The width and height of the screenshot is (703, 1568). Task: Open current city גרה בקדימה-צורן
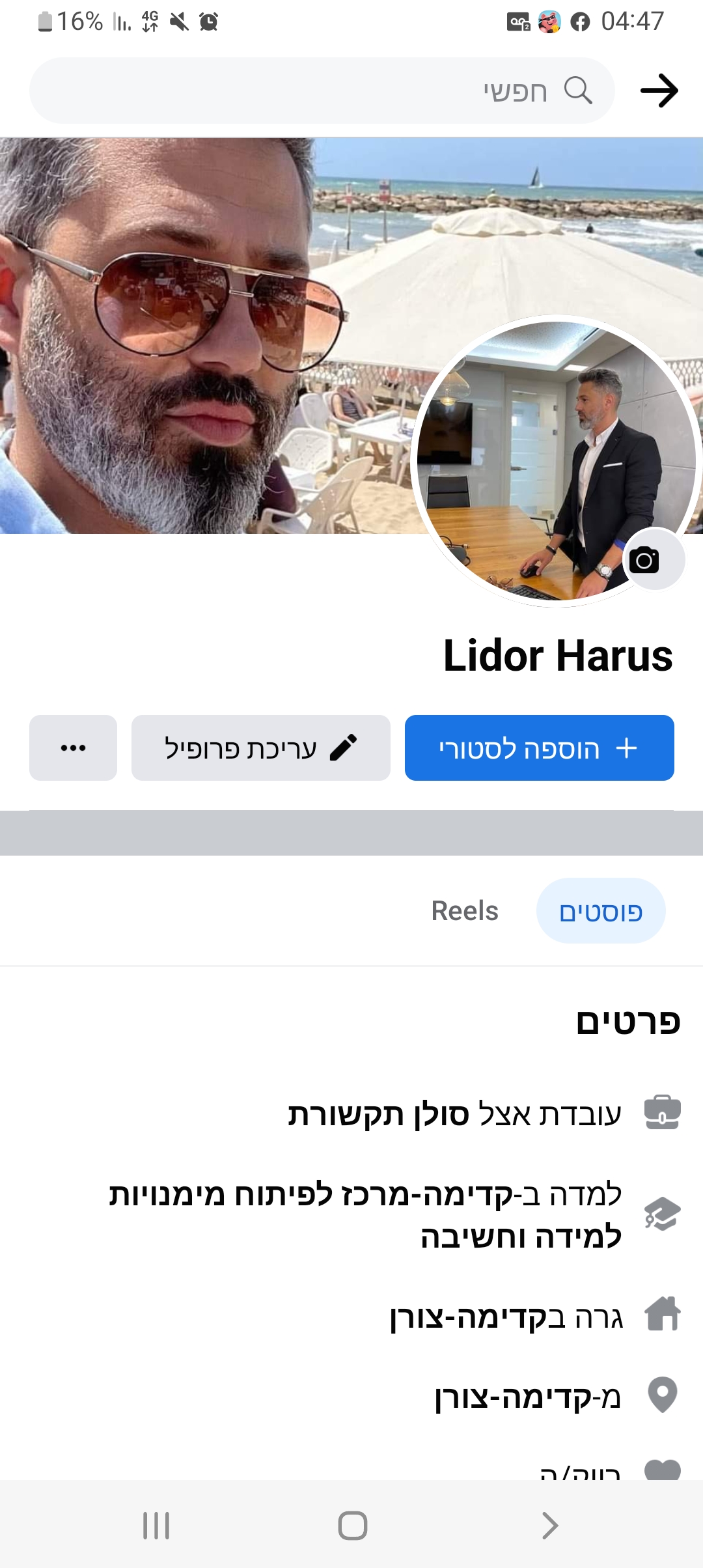pos(506,1317)
